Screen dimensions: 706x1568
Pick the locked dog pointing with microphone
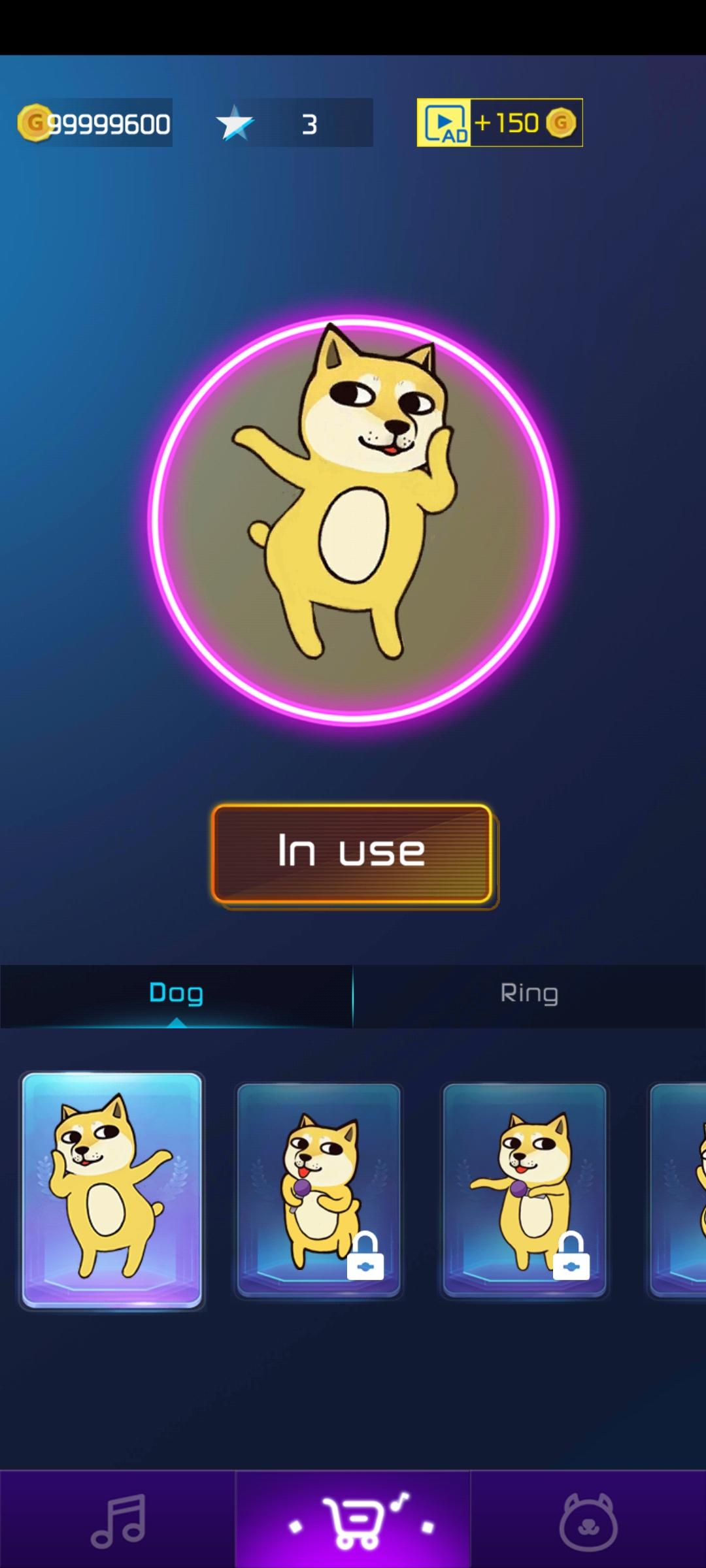tap(524, 1189)
